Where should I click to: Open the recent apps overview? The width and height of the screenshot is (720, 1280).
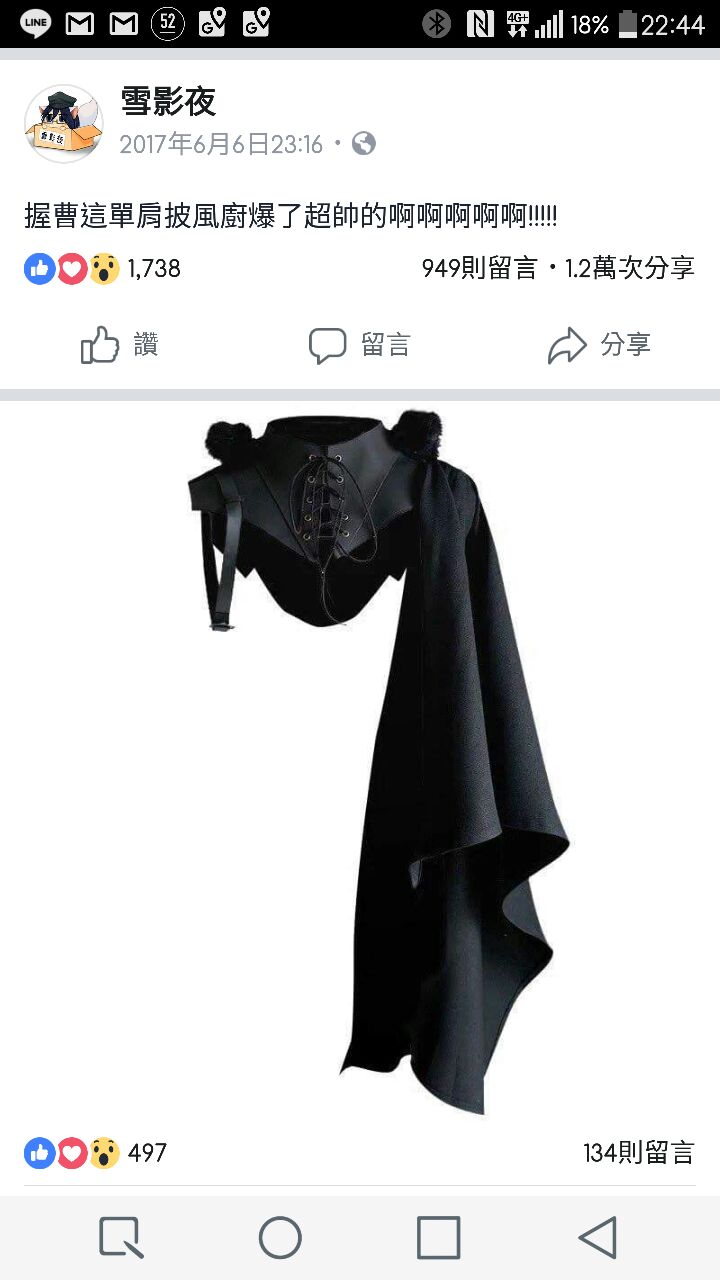(438, 1238)
